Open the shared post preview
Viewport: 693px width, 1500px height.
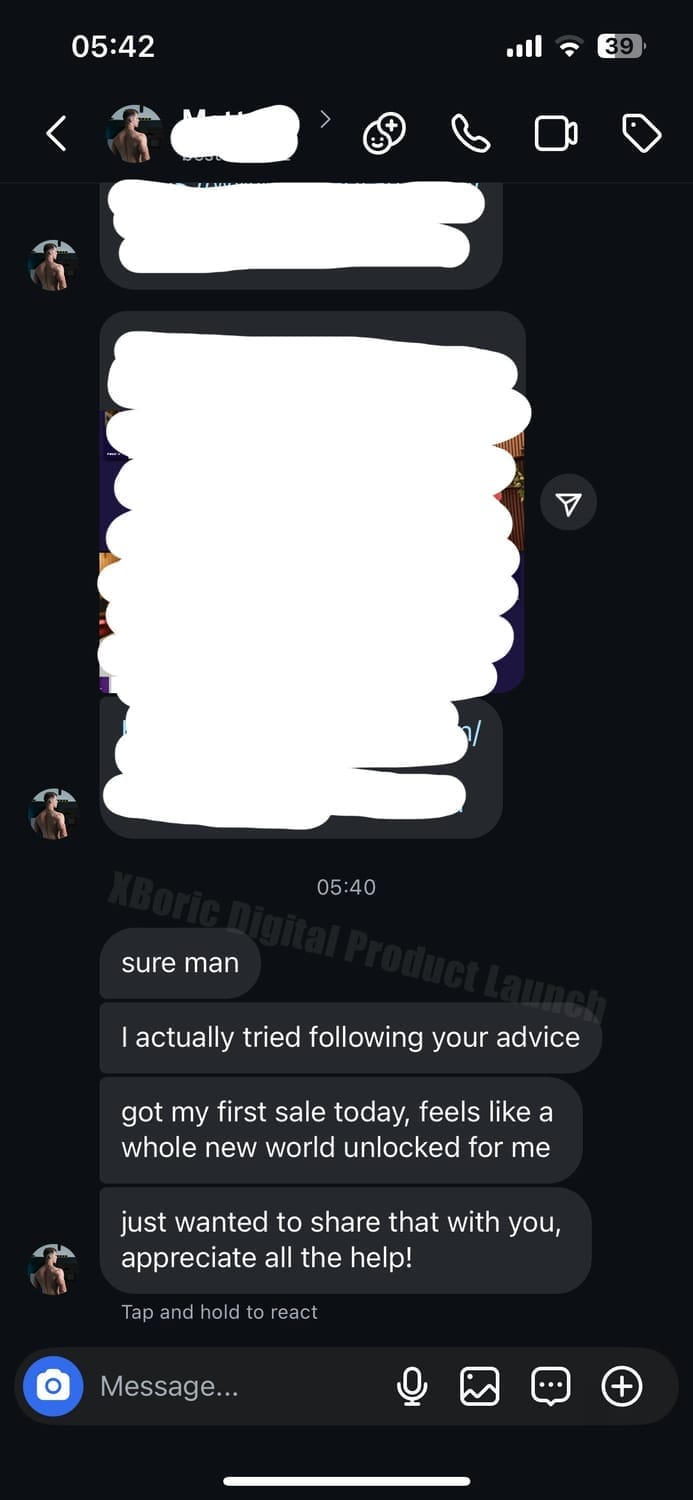coord(312,502)
